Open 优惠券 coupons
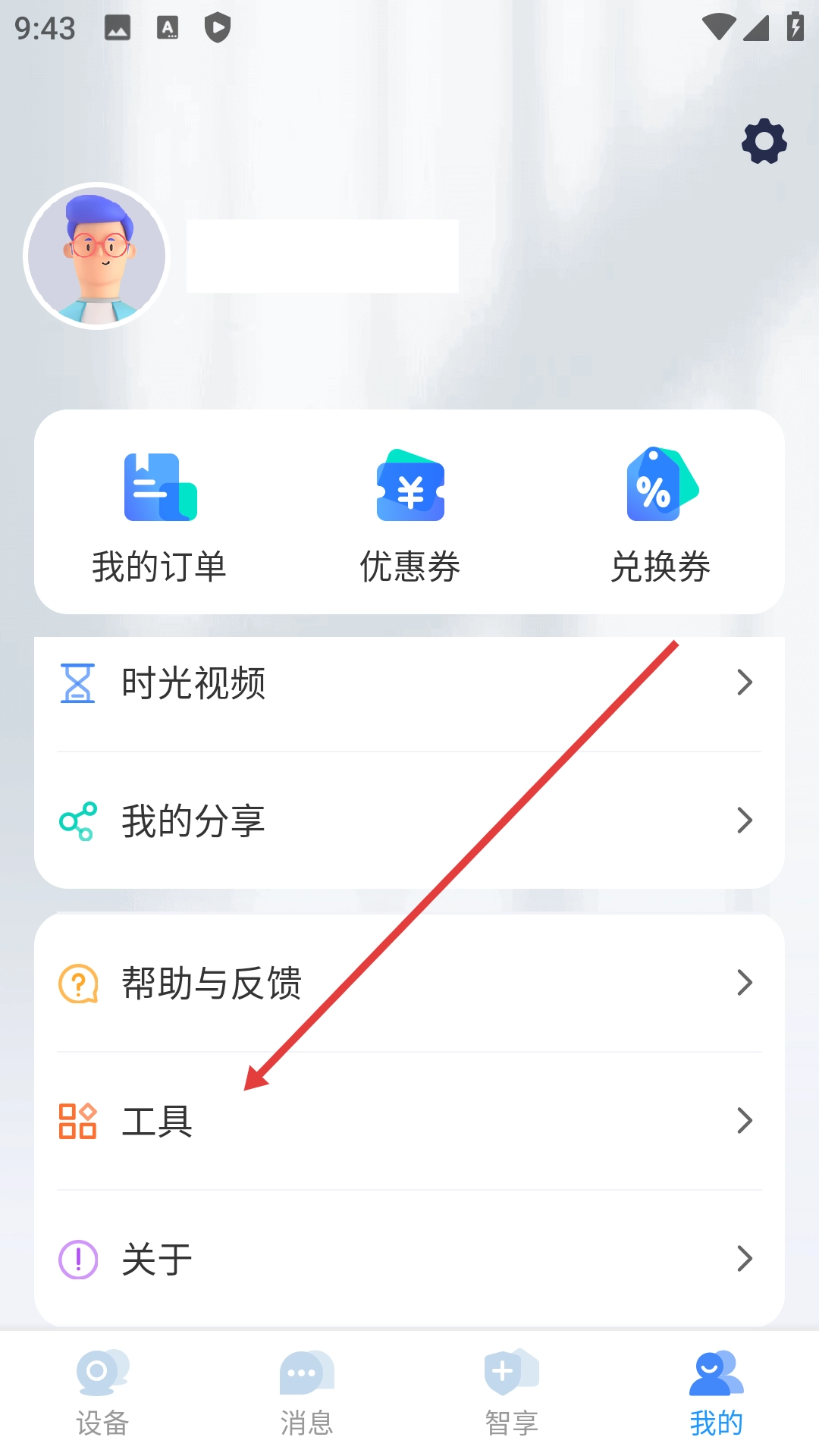The height and width of the screenshot is (1456, 819). click(409, 516)
